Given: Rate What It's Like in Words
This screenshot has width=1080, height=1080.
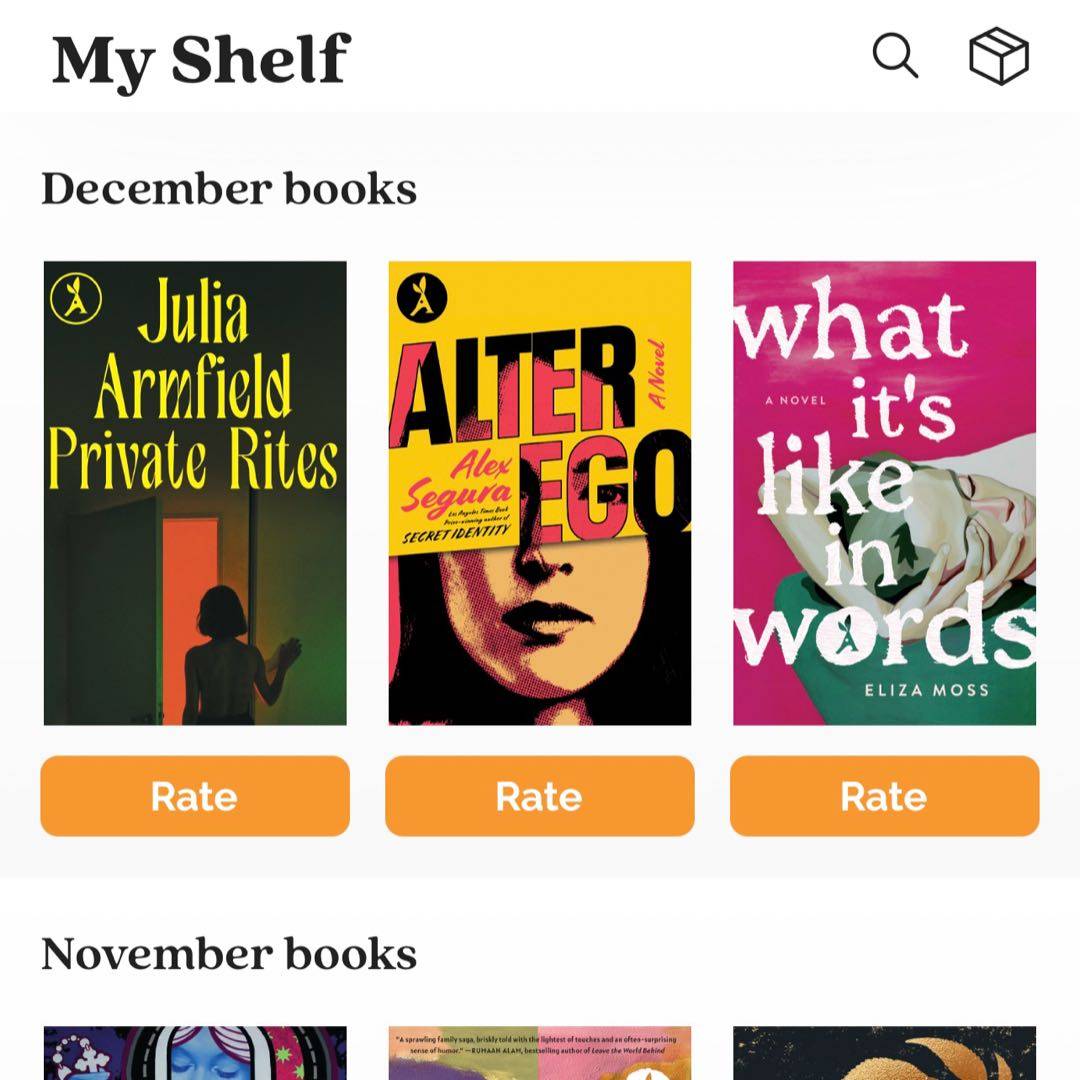Looking at the screenshot, I should [885, 796].
